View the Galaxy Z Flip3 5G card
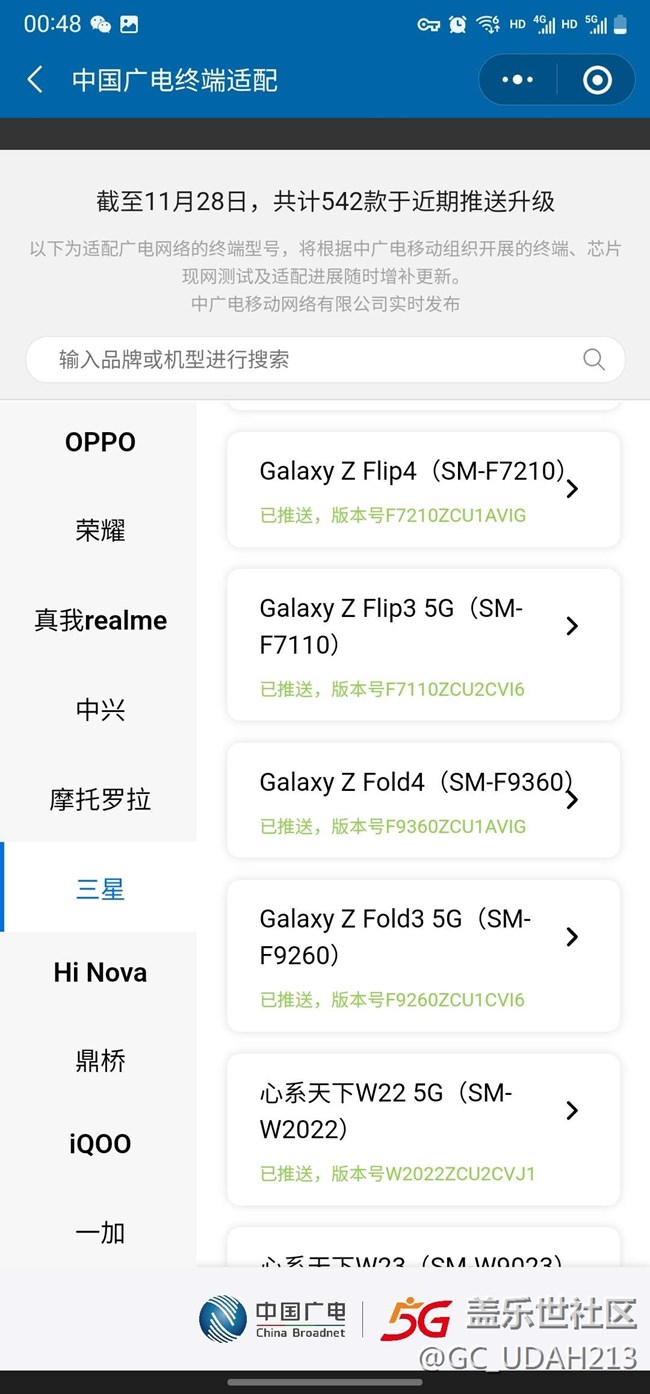The width and height of the screenshot is (650, 1394). click(423, 644)
